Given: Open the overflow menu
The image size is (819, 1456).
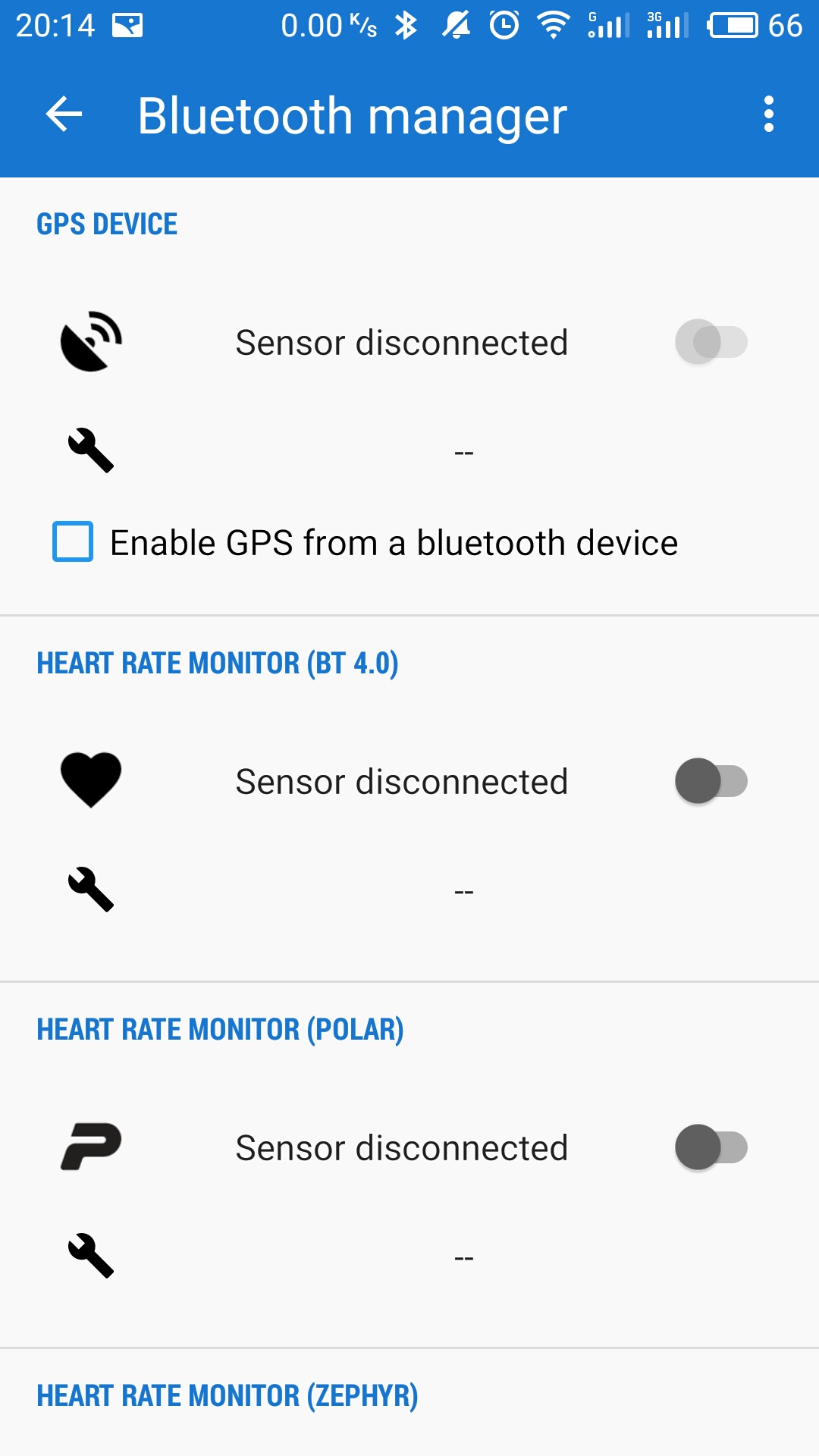Looking at the screenshot, I should 768,115.
